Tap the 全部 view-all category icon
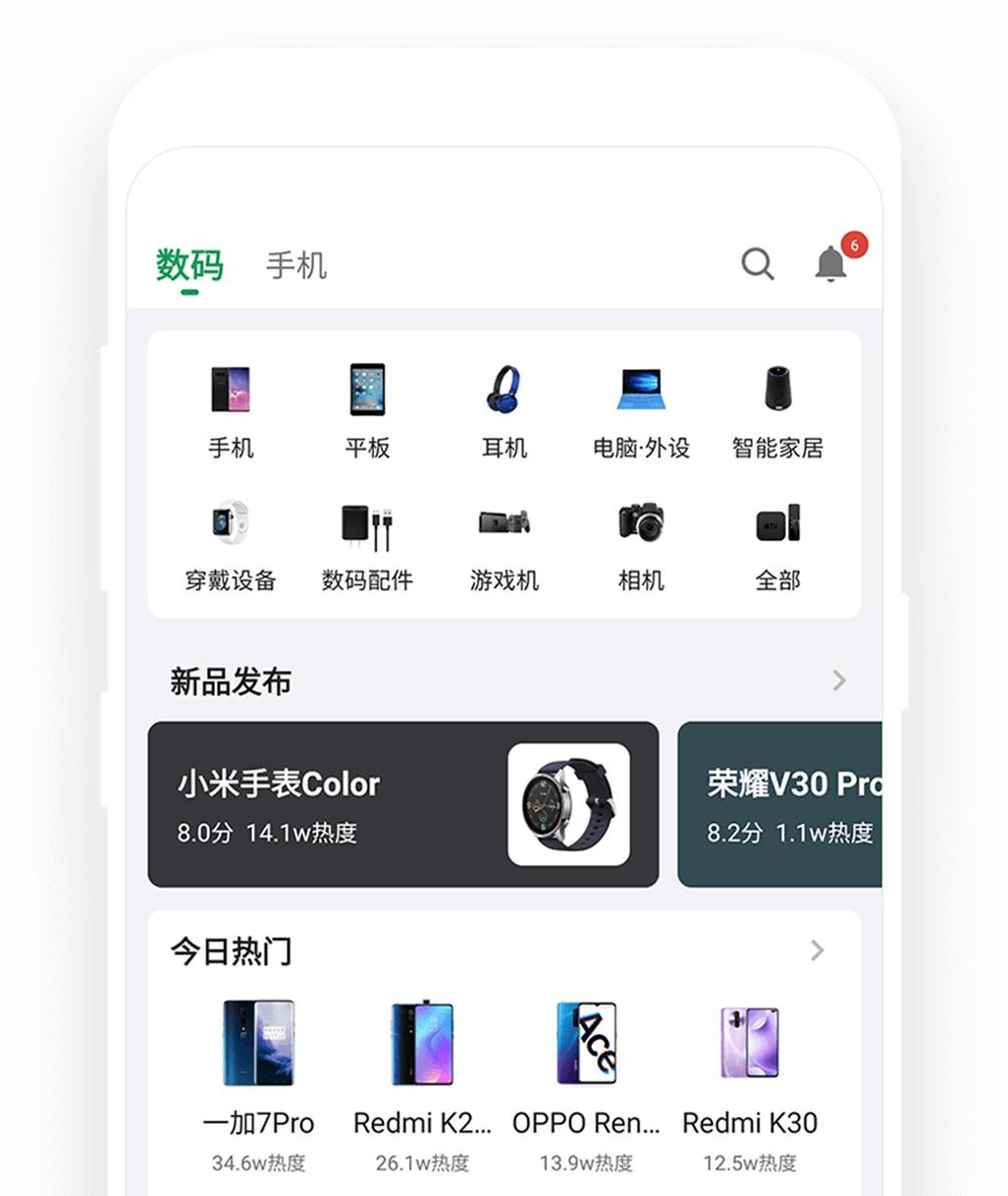This screenshot has height=1196, width=1008. pyautogui.click(x=777, y=525)
